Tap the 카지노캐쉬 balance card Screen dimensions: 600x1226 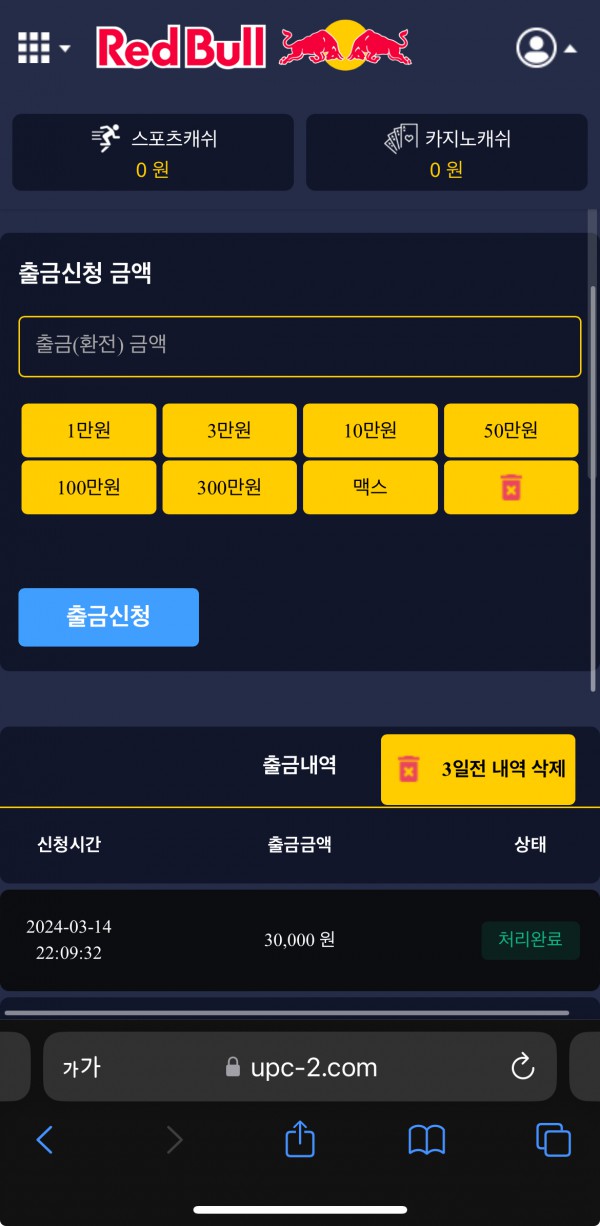[446, 152]
